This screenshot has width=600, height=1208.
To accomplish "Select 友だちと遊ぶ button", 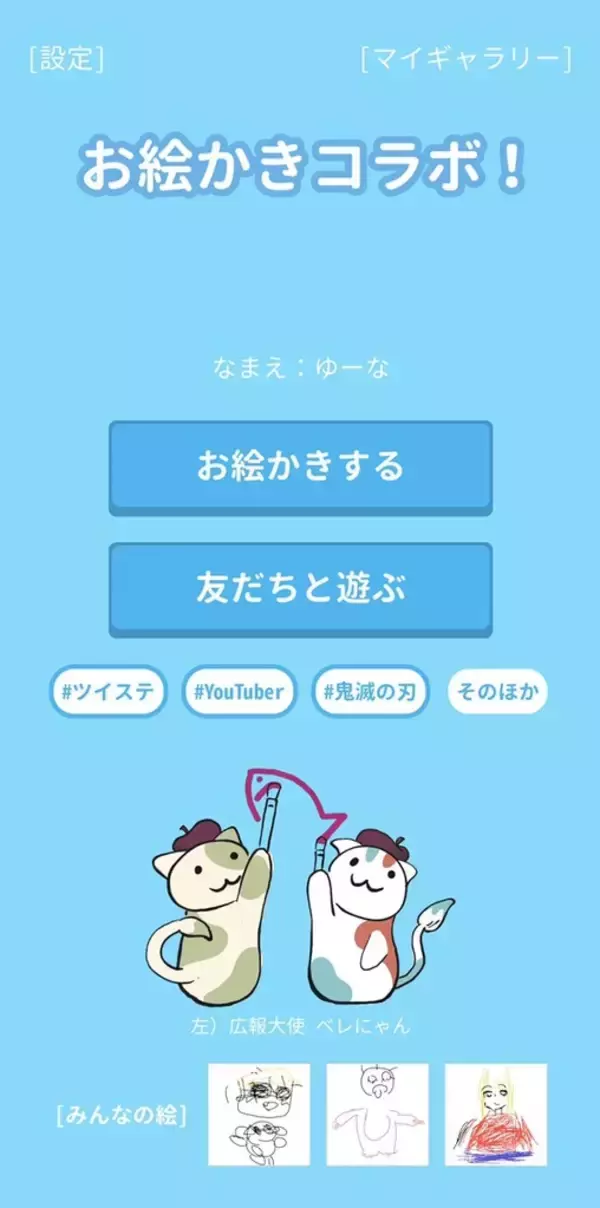I will (300, 588).
